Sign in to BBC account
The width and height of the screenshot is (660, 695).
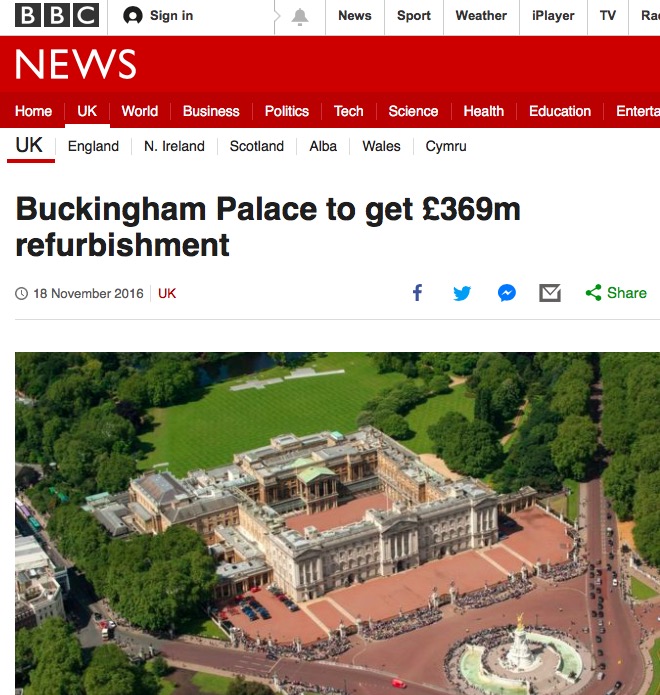158,16
